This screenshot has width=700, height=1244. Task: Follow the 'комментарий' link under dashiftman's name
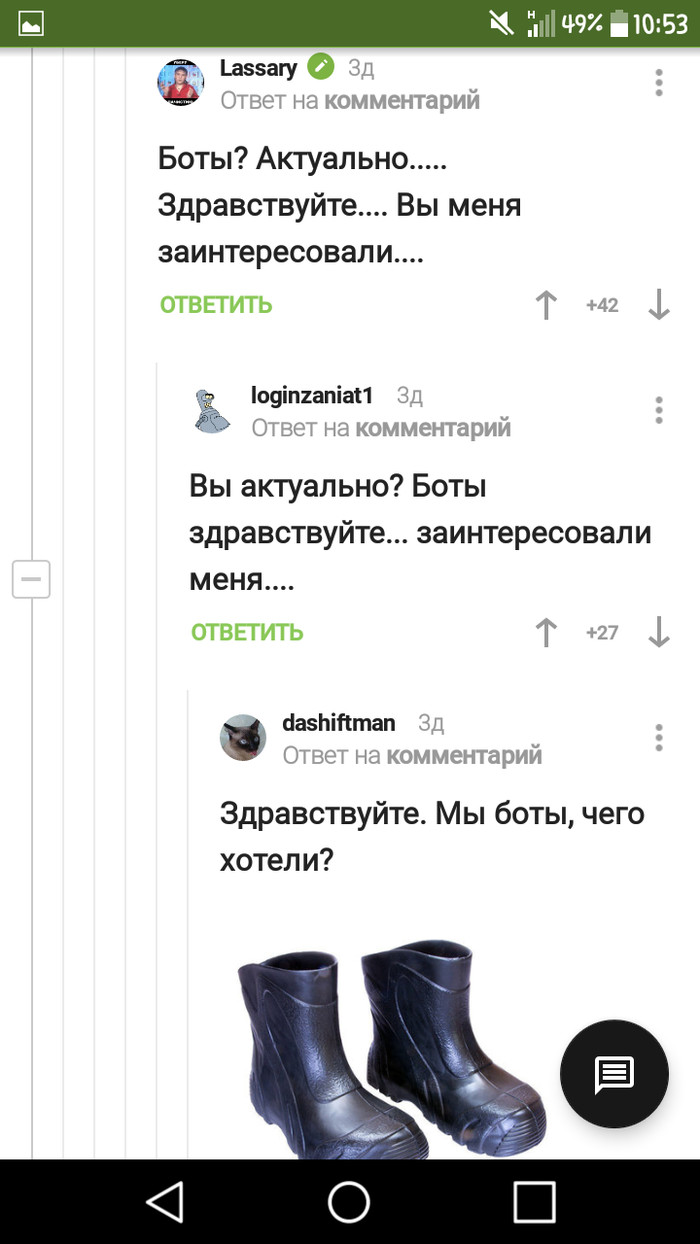point(464,755)
